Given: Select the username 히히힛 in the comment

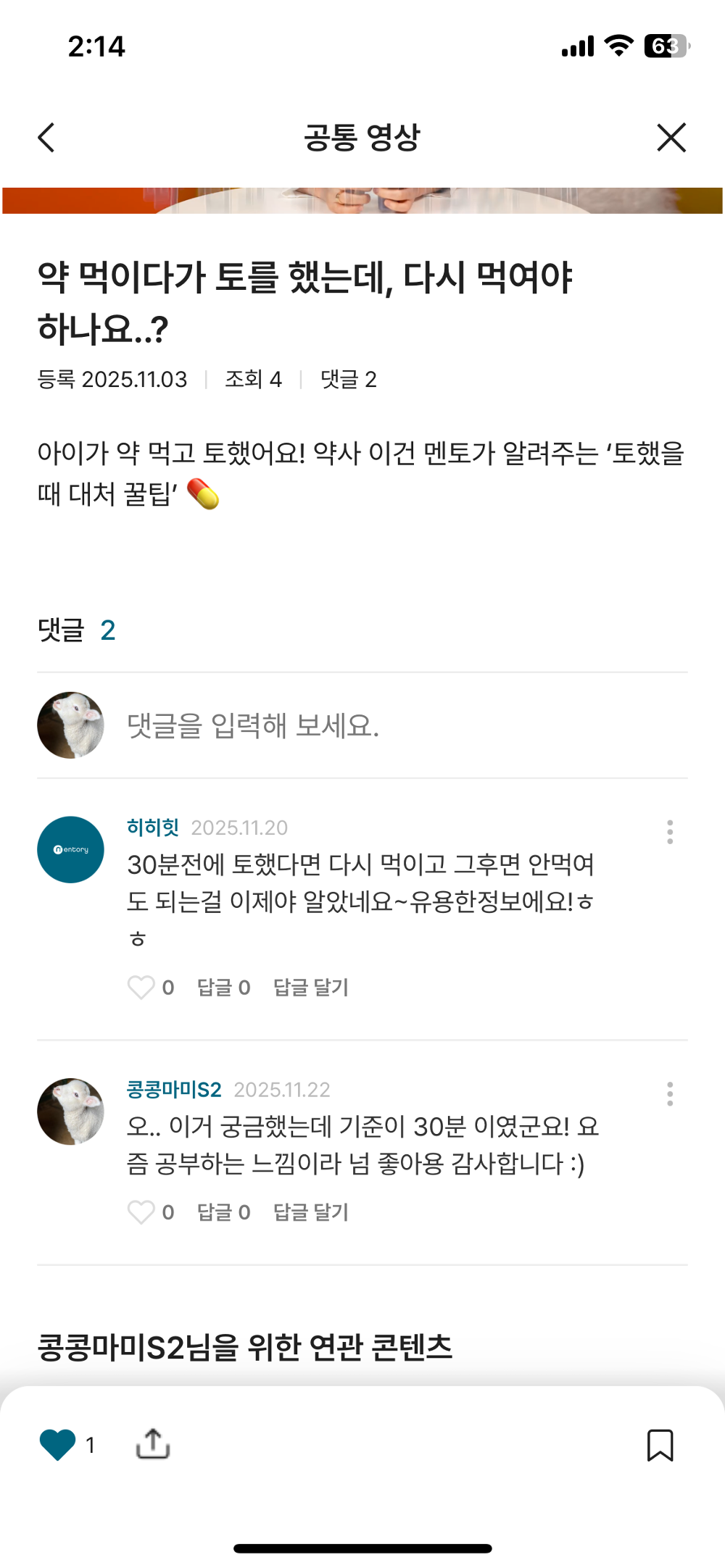Looking at the screenshot, I should pos(149,827).
